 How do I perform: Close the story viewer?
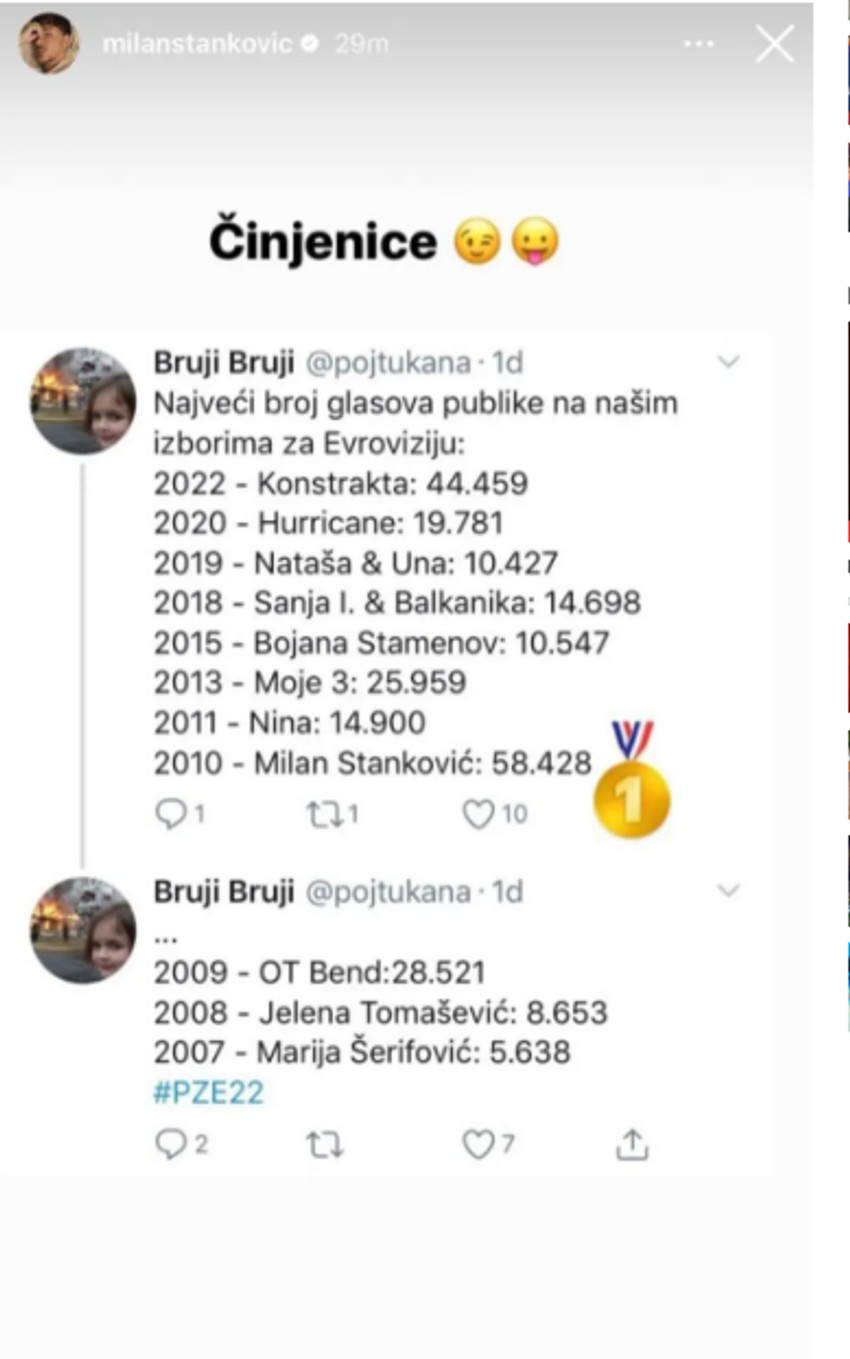point(774,44)
